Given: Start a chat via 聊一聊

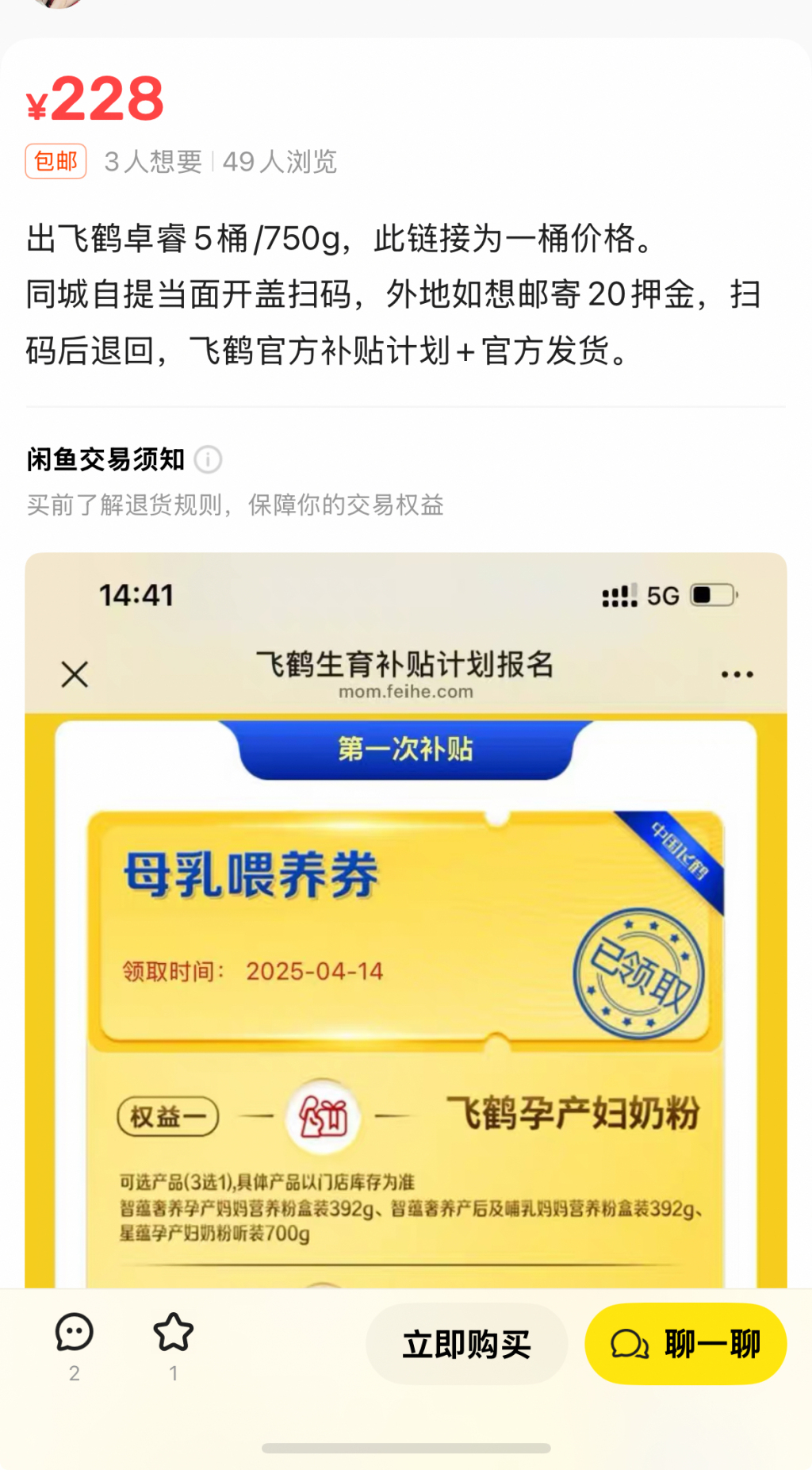Looking at the screenshot, I should coord(685,1345).
